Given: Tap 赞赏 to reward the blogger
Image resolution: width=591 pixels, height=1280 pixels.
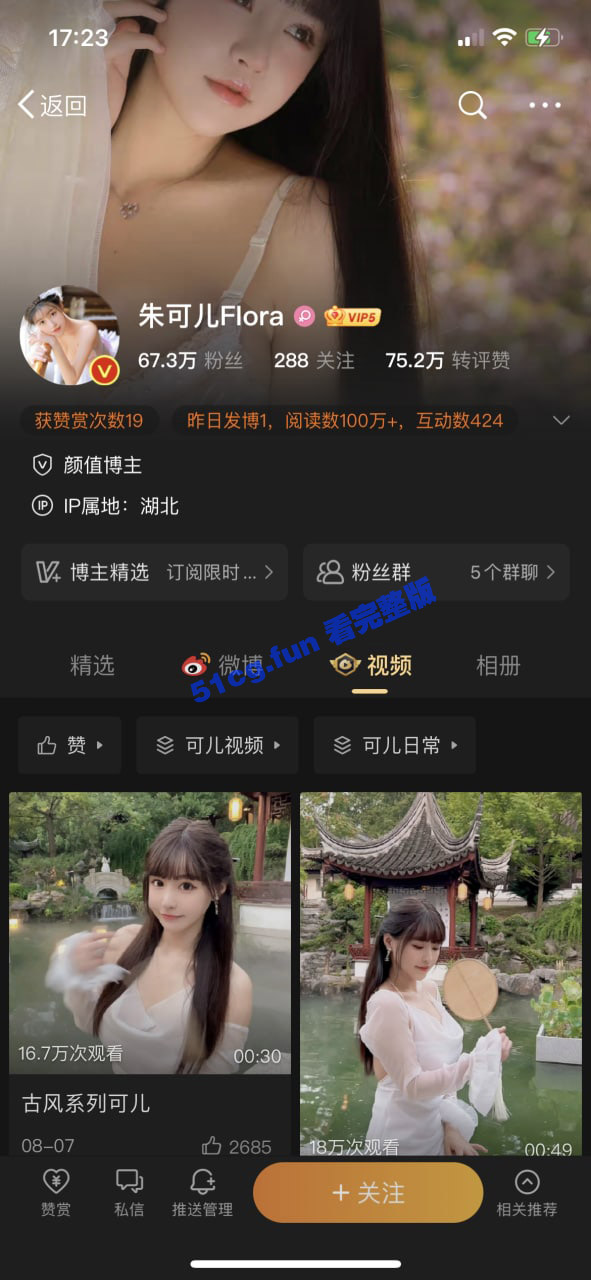Looking at the screenshot, I should click(56, 1194).
